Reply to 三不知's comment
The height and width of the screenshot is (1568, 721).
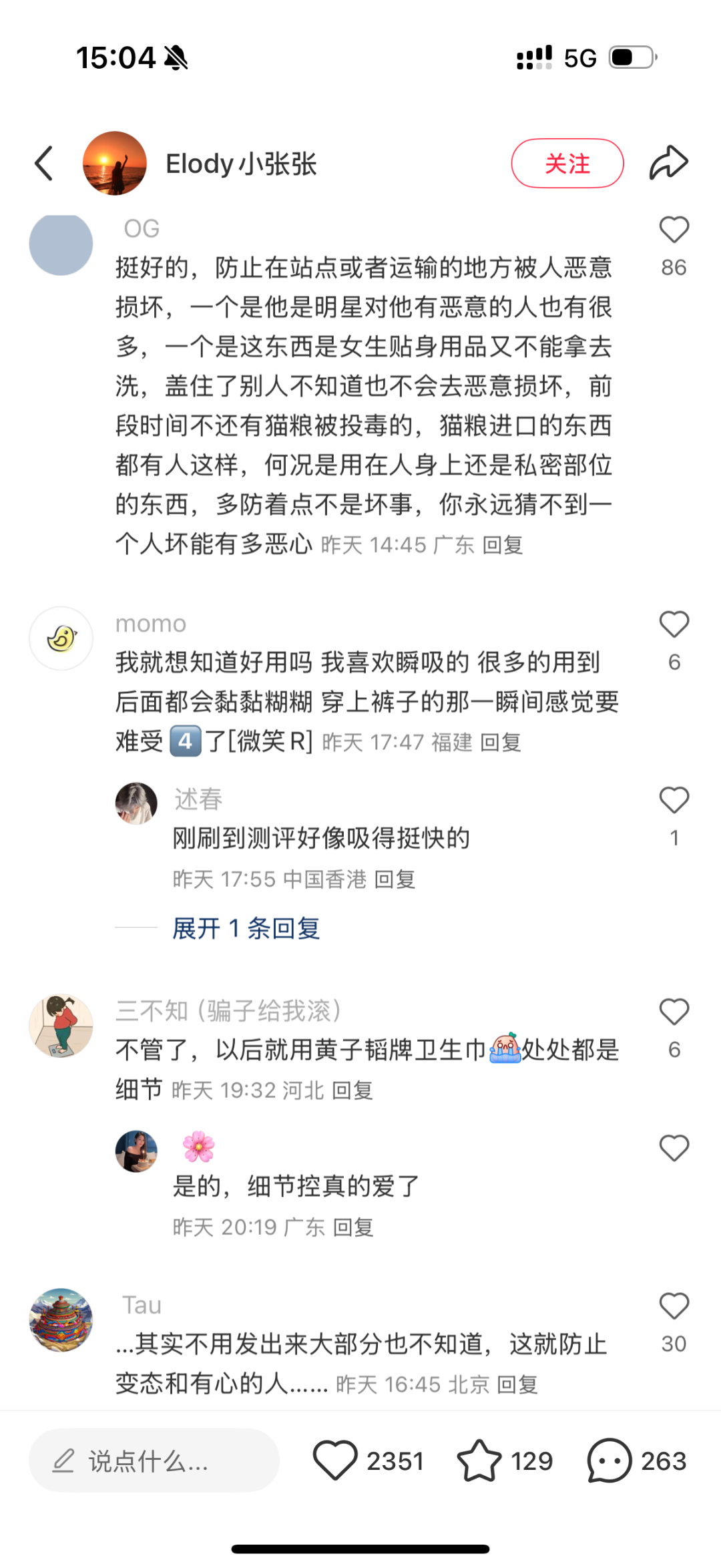[x=352, y=1091]
